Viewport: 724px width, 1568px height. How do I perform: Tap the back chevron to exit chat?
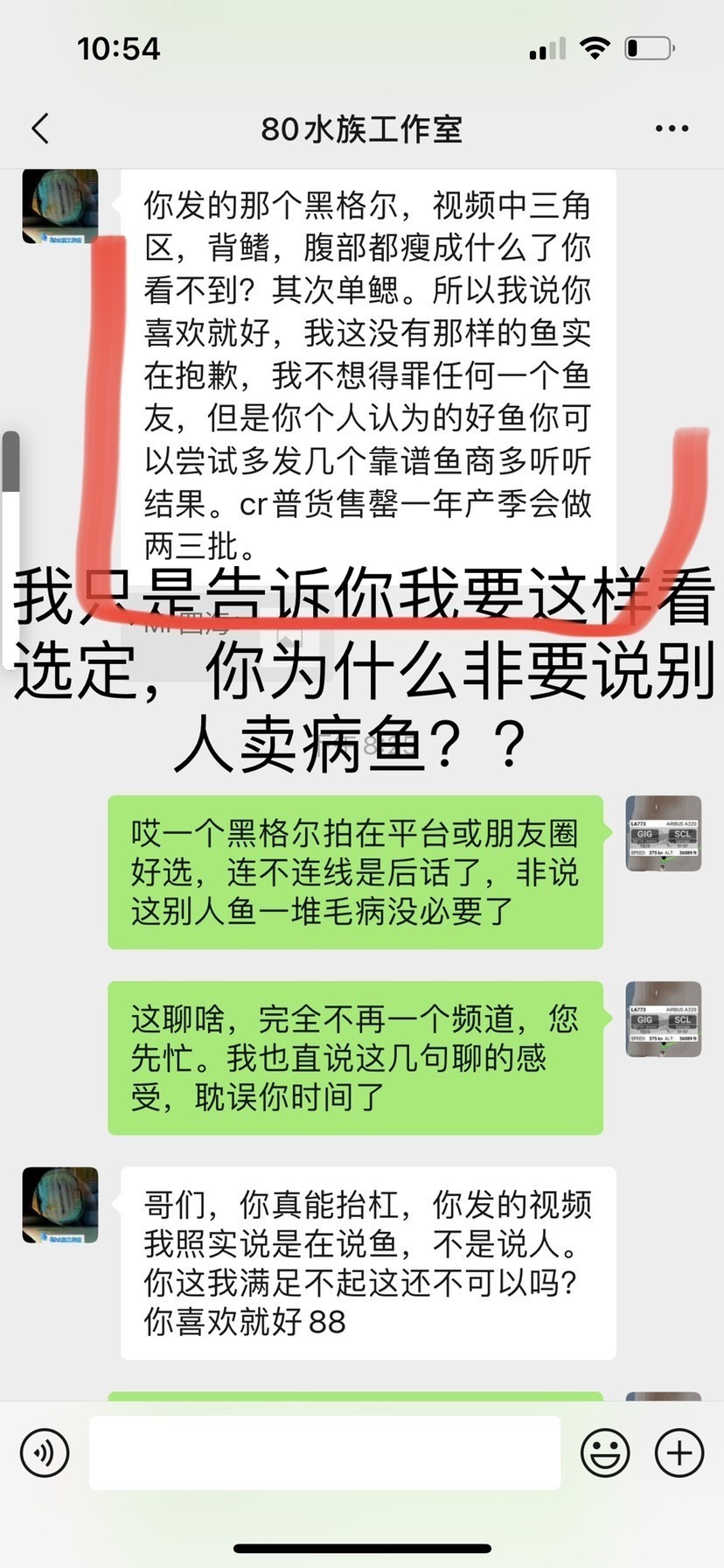point(39,127)
